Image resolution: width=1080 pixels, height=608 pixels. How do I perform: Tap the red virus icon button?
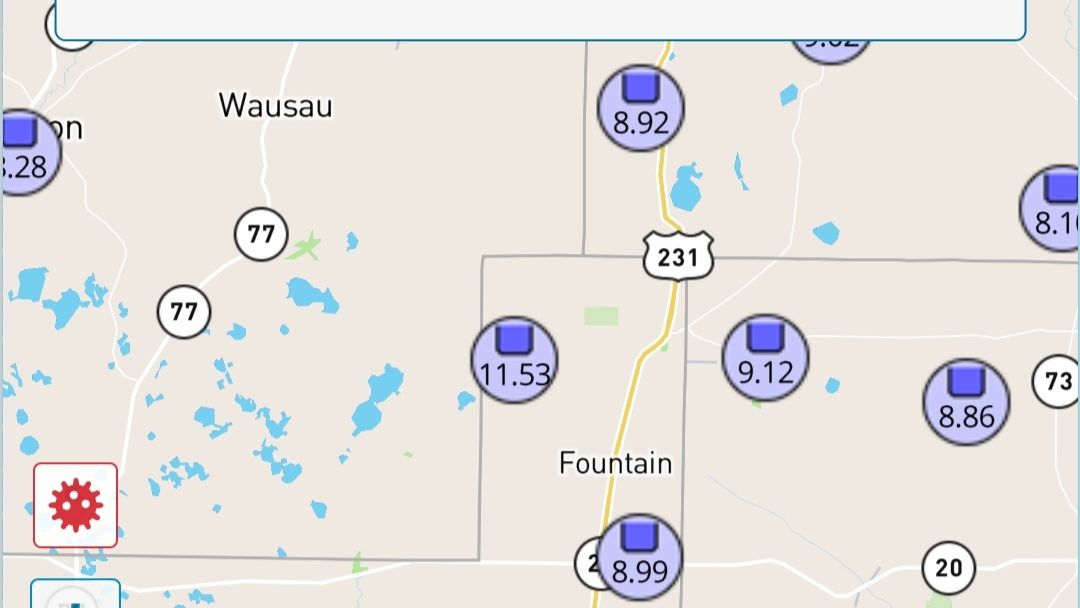(76, 505)
